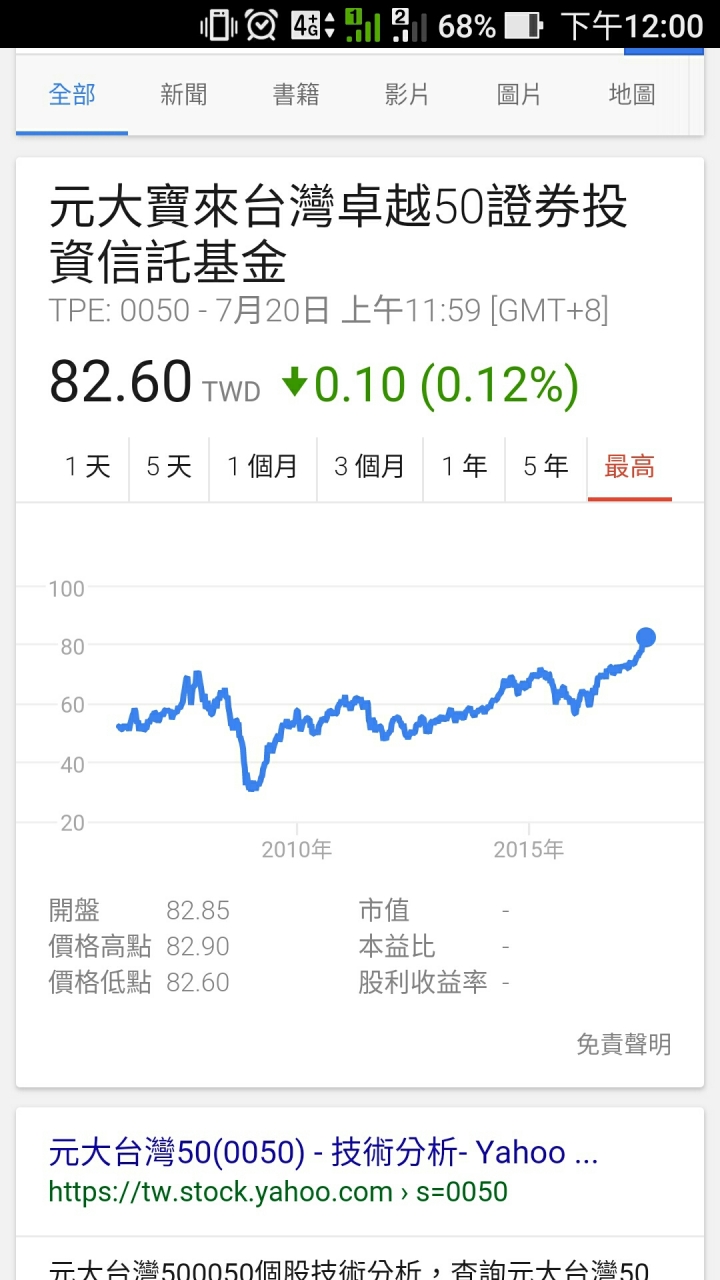This screenshot has width=720, height=1280.
Task: Switch chart to 1個月
Action: [262, 466]
